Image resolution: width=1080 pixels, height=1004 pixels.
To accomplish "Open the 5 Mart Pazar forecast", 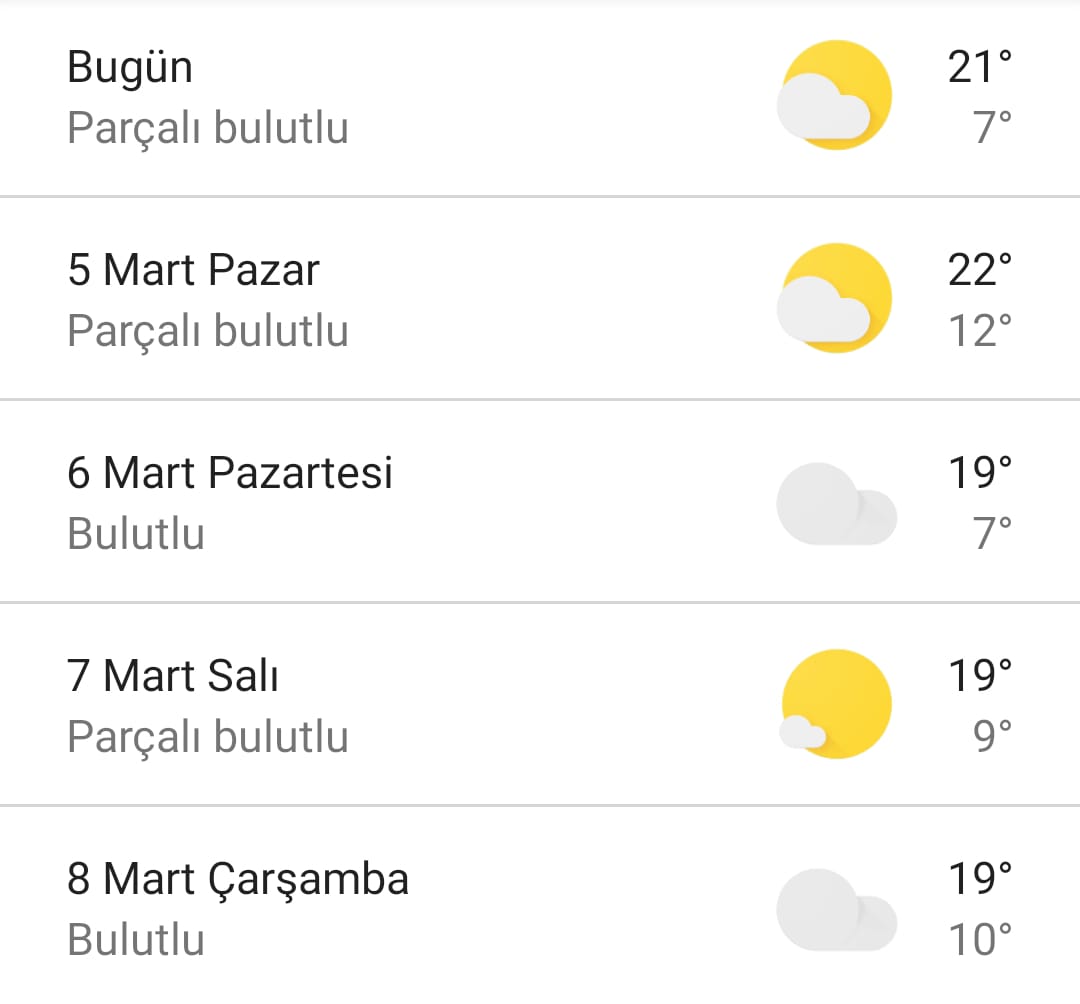I will click(540, 300).
